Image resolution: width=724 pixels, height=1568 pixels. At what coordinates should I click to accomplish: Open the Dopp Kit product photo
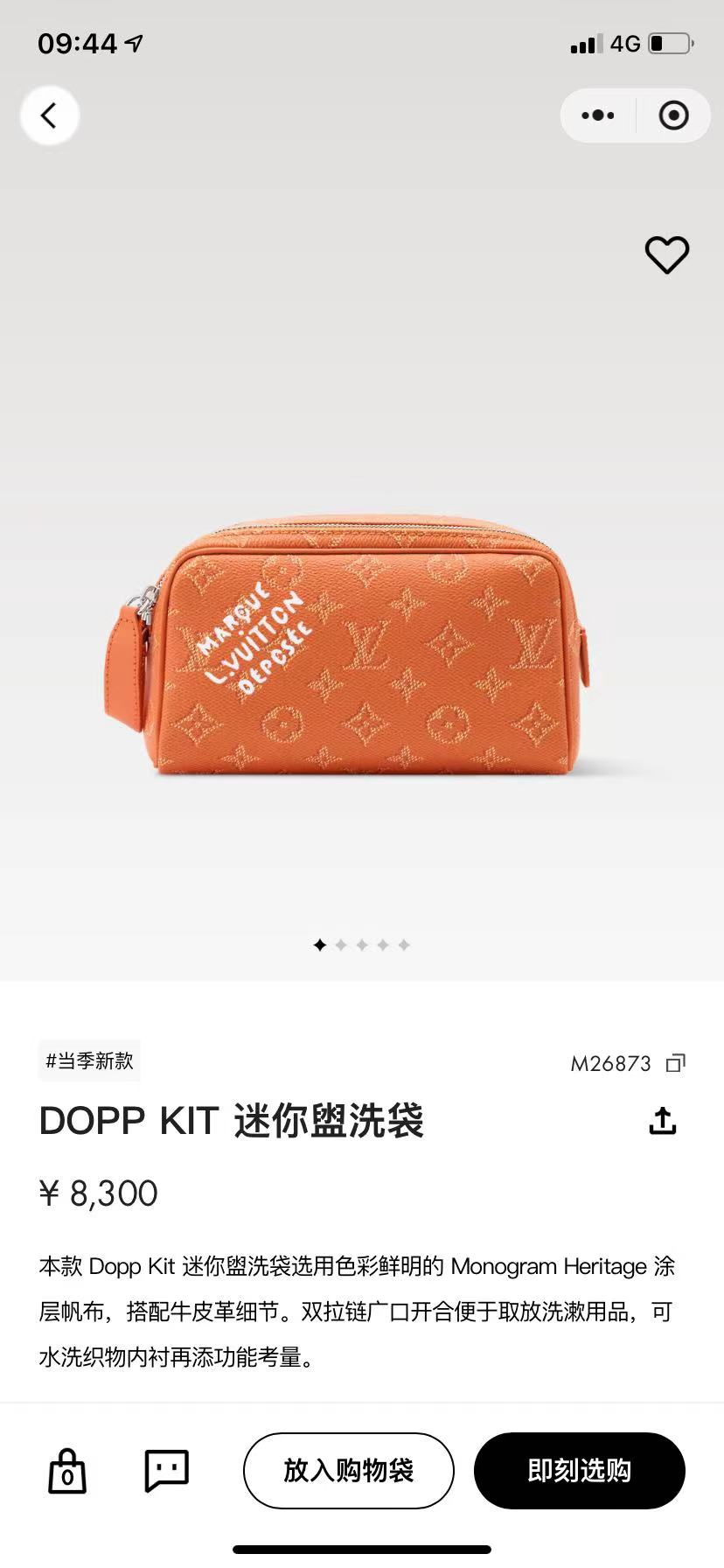coord(346,646)
